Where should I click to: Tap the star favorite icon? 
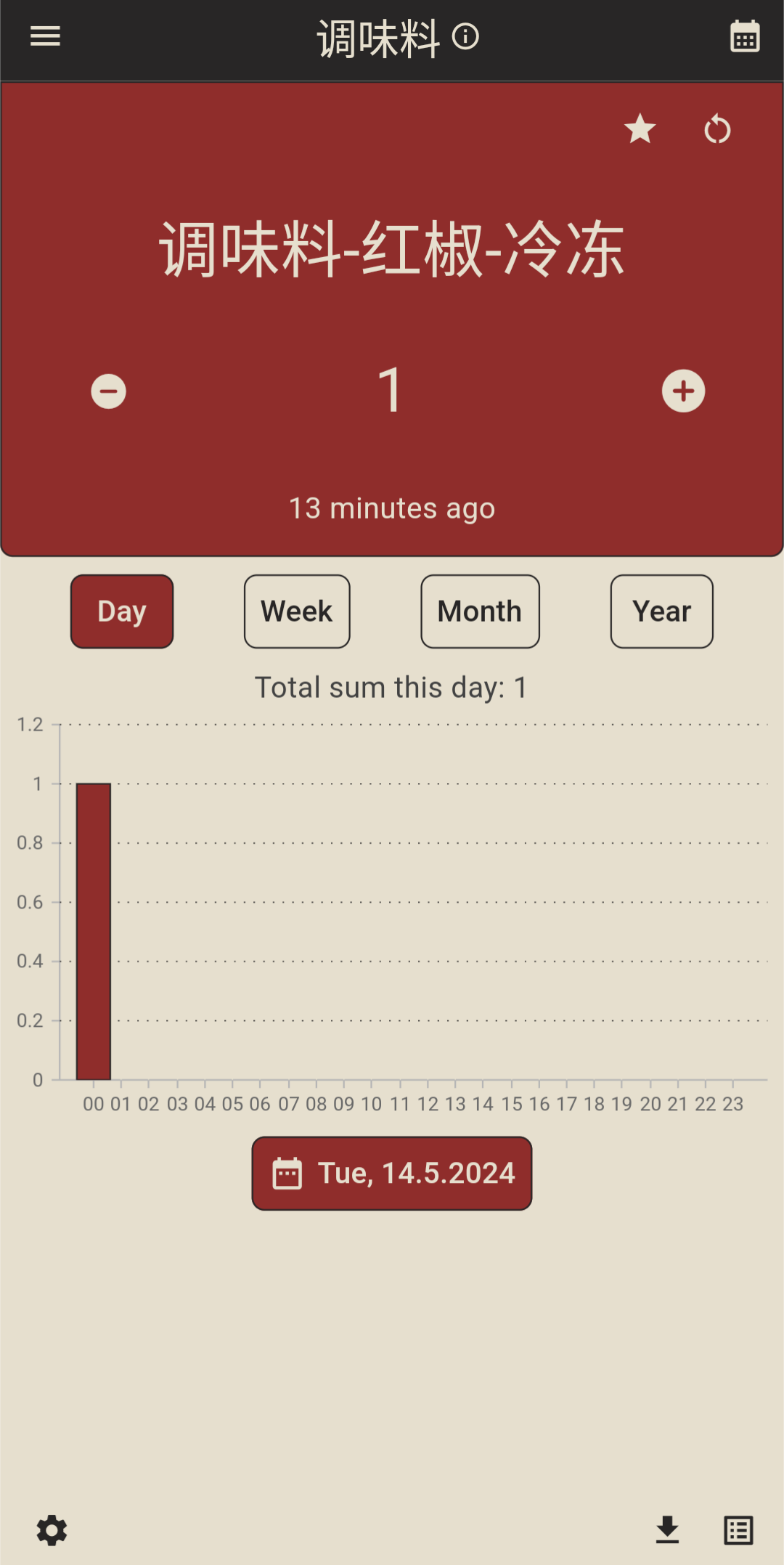tap(640, 129)
